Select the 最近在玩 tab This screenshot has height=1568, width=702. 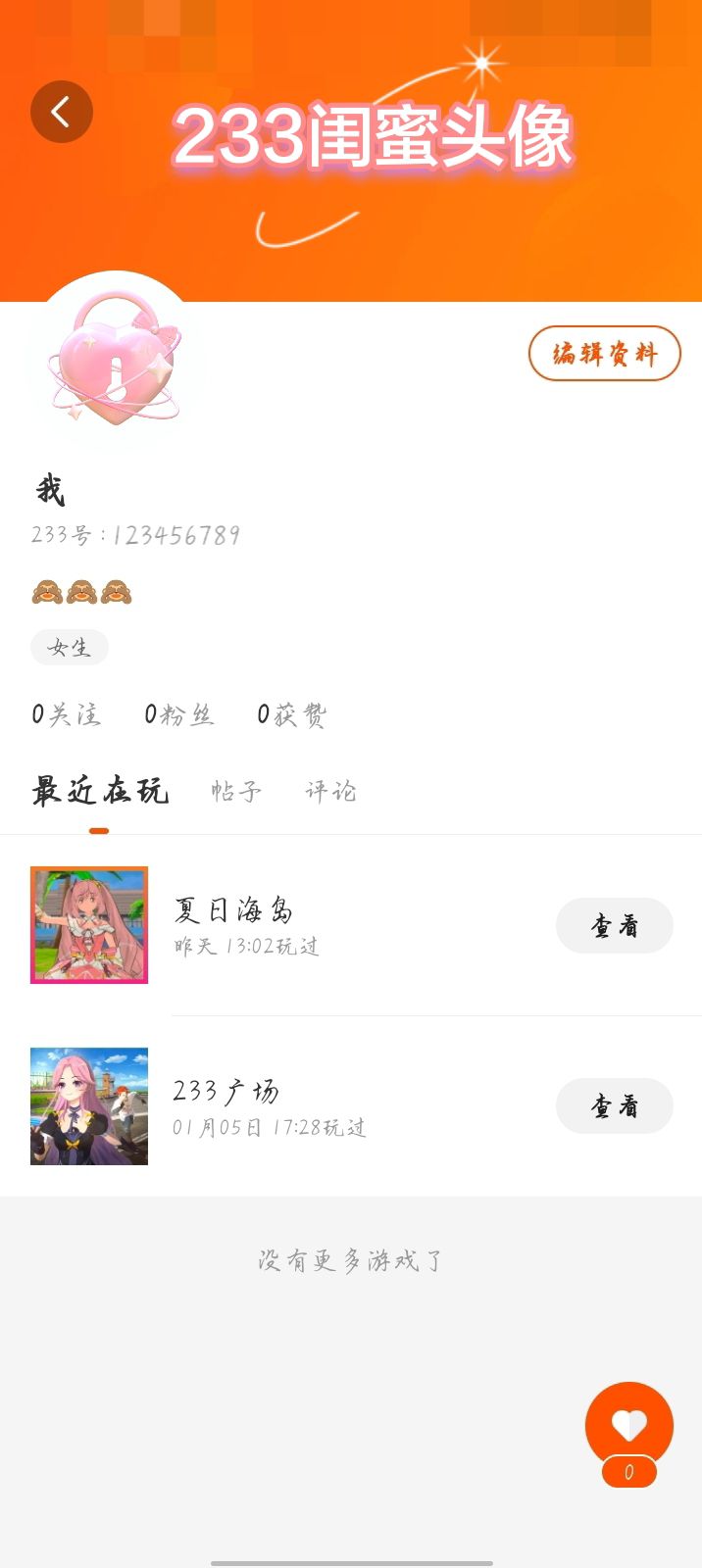(x=100, y=791)
